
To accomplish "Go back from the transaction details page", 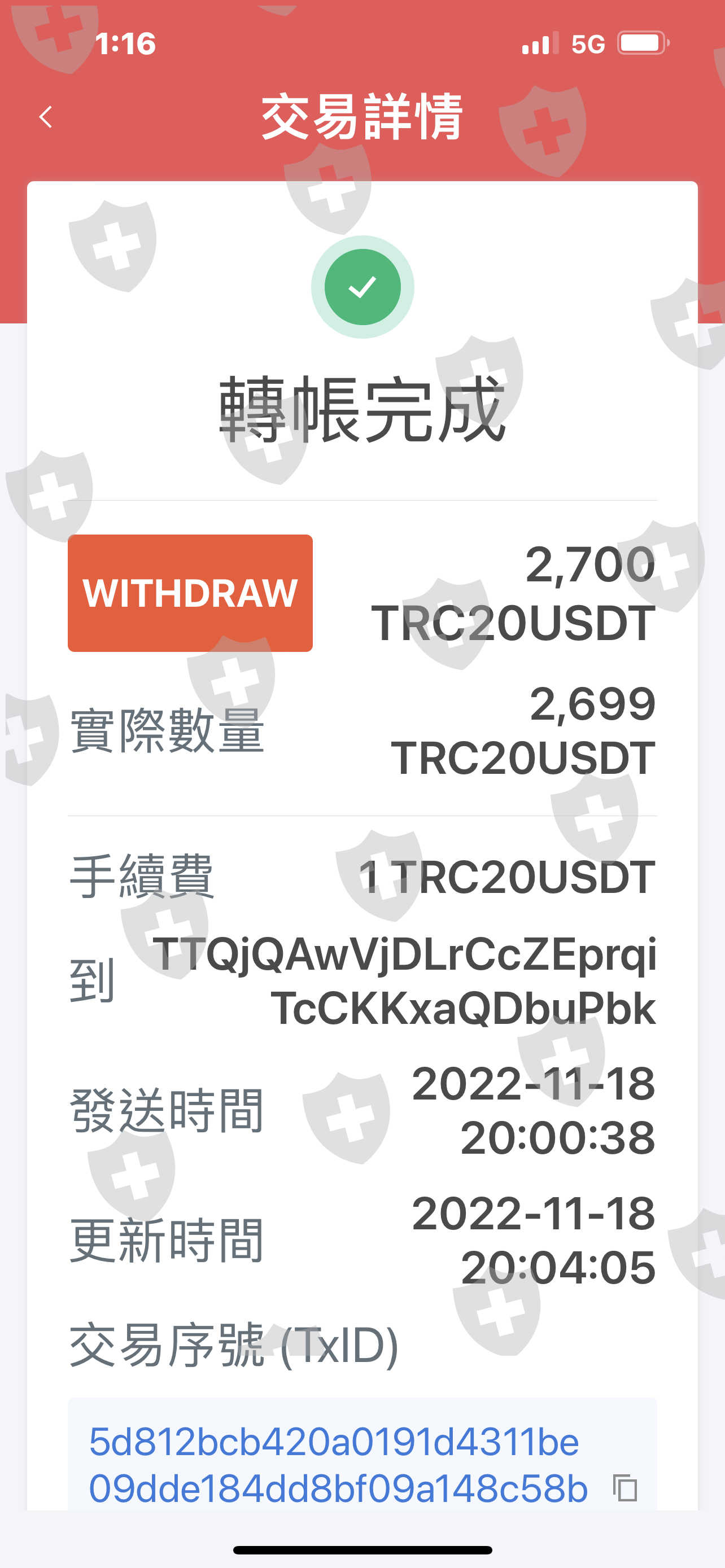I will [x=46, y=117].
